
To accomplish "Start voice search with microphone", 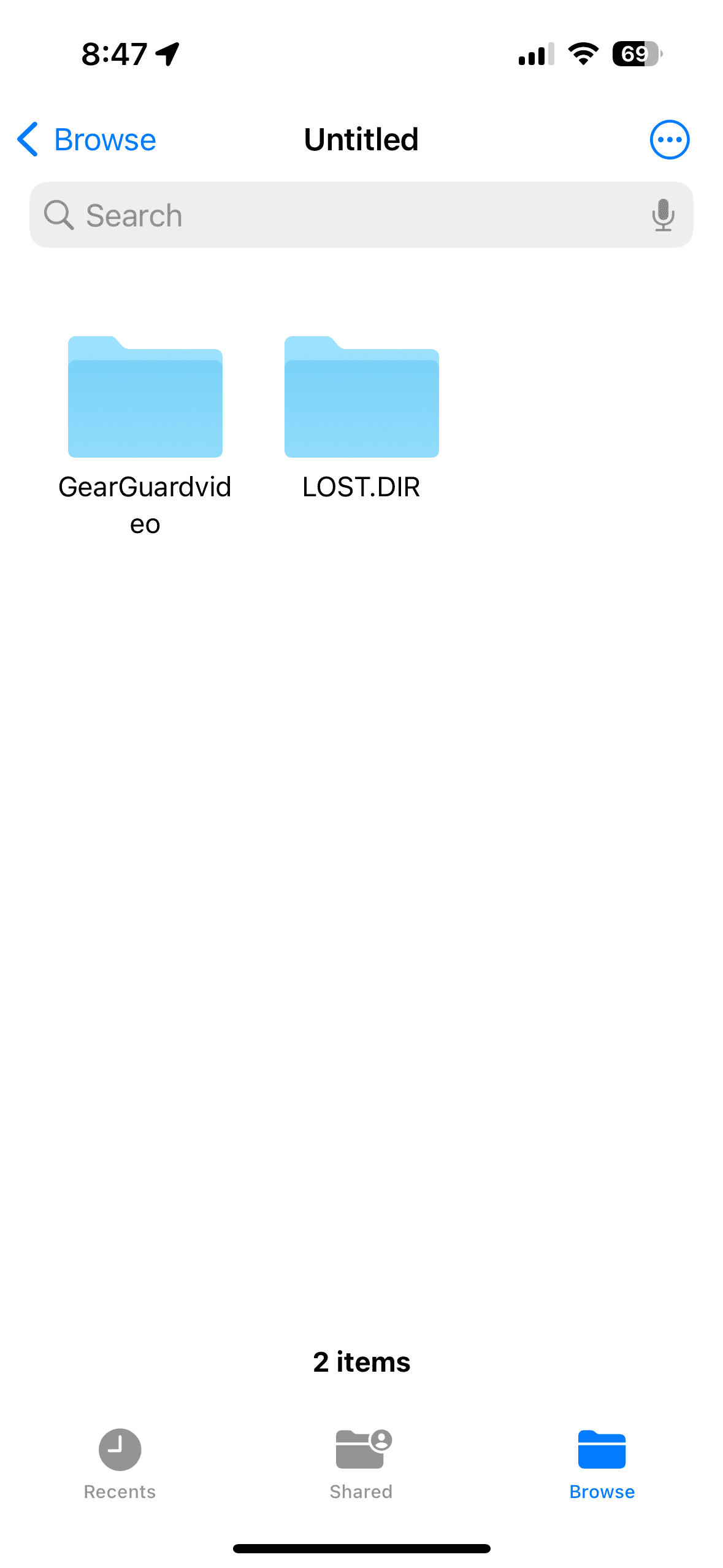I will click(663, 215).
